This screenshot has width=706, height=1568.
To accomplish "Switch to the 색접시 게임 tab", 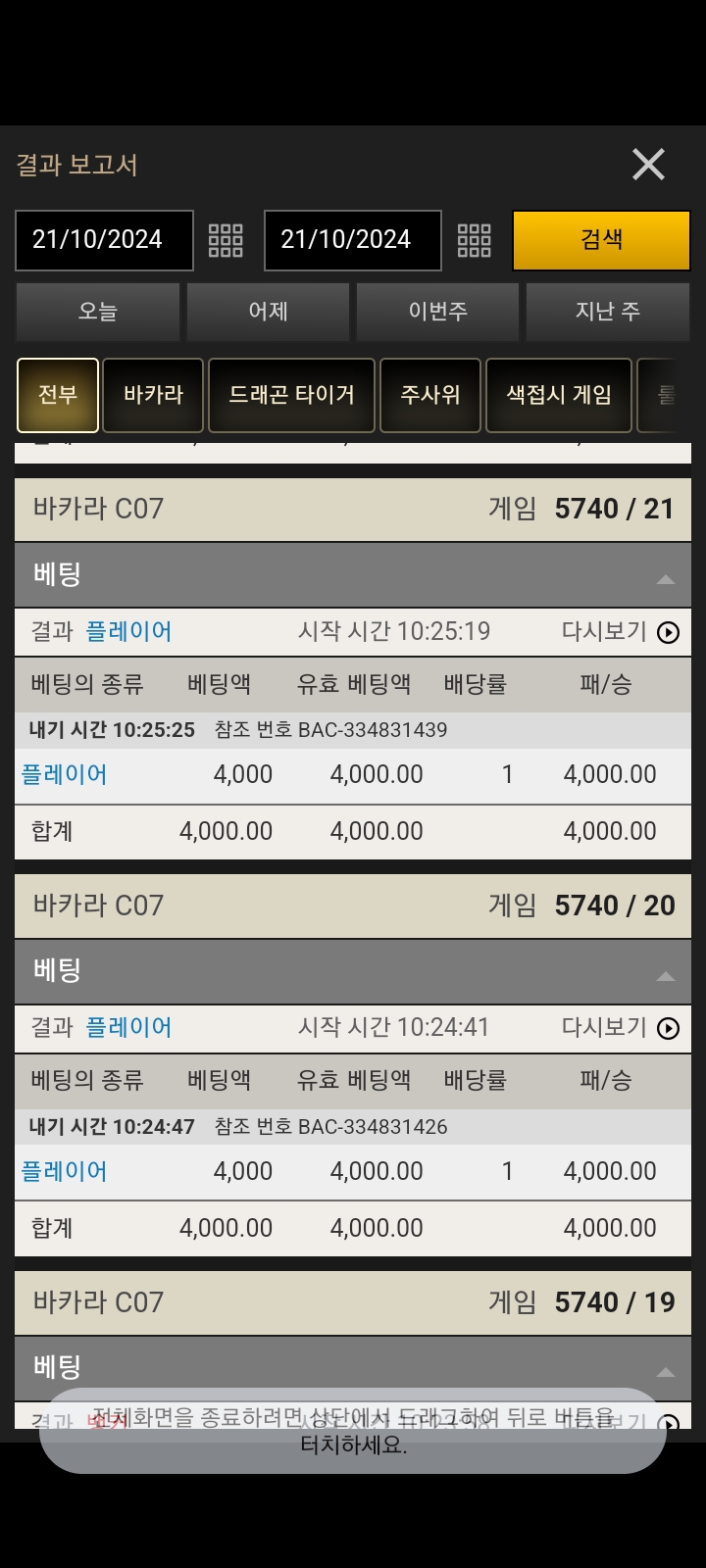I will 558,395.
